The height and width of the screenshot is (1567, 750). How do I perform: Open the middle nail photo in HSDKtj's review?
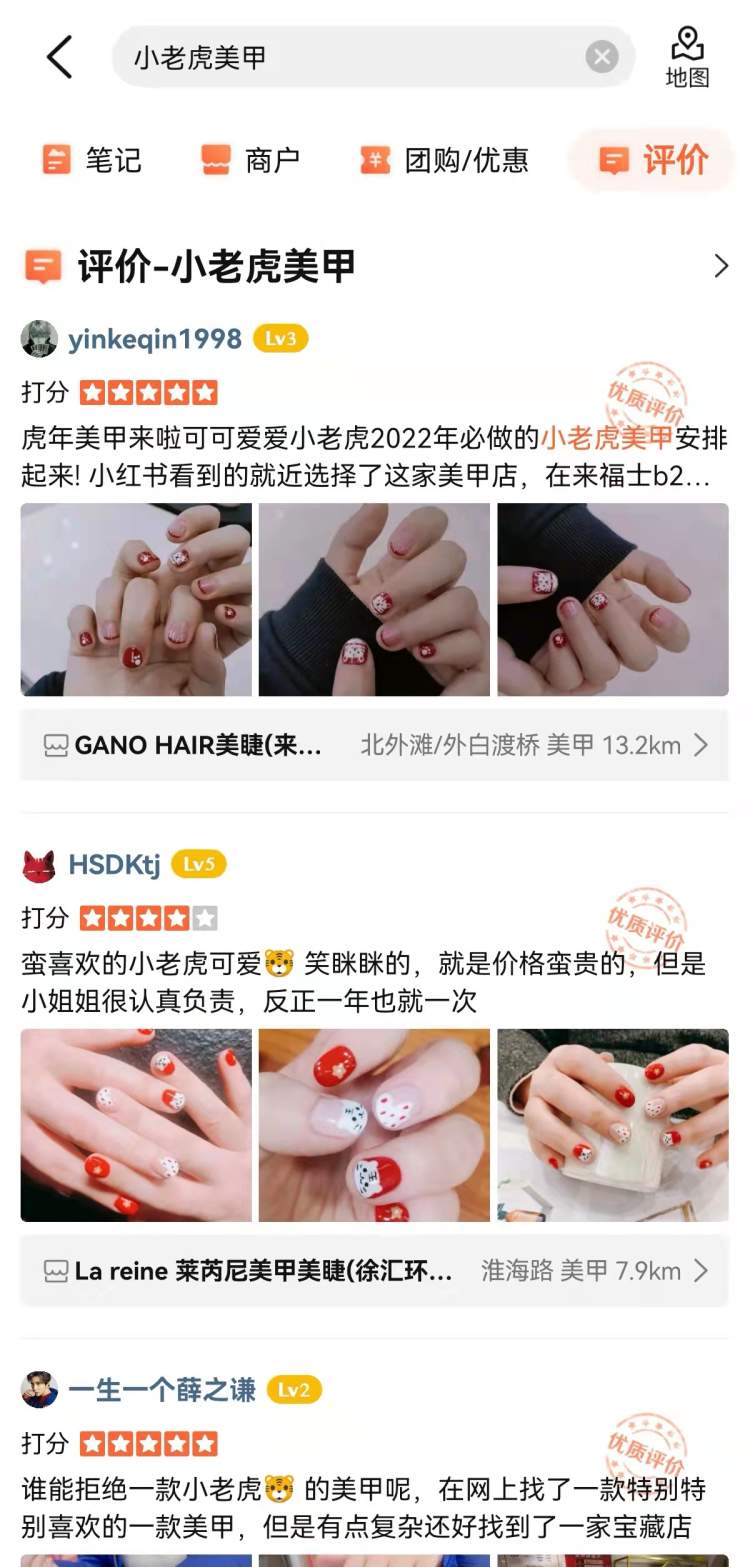[374, 1125]
